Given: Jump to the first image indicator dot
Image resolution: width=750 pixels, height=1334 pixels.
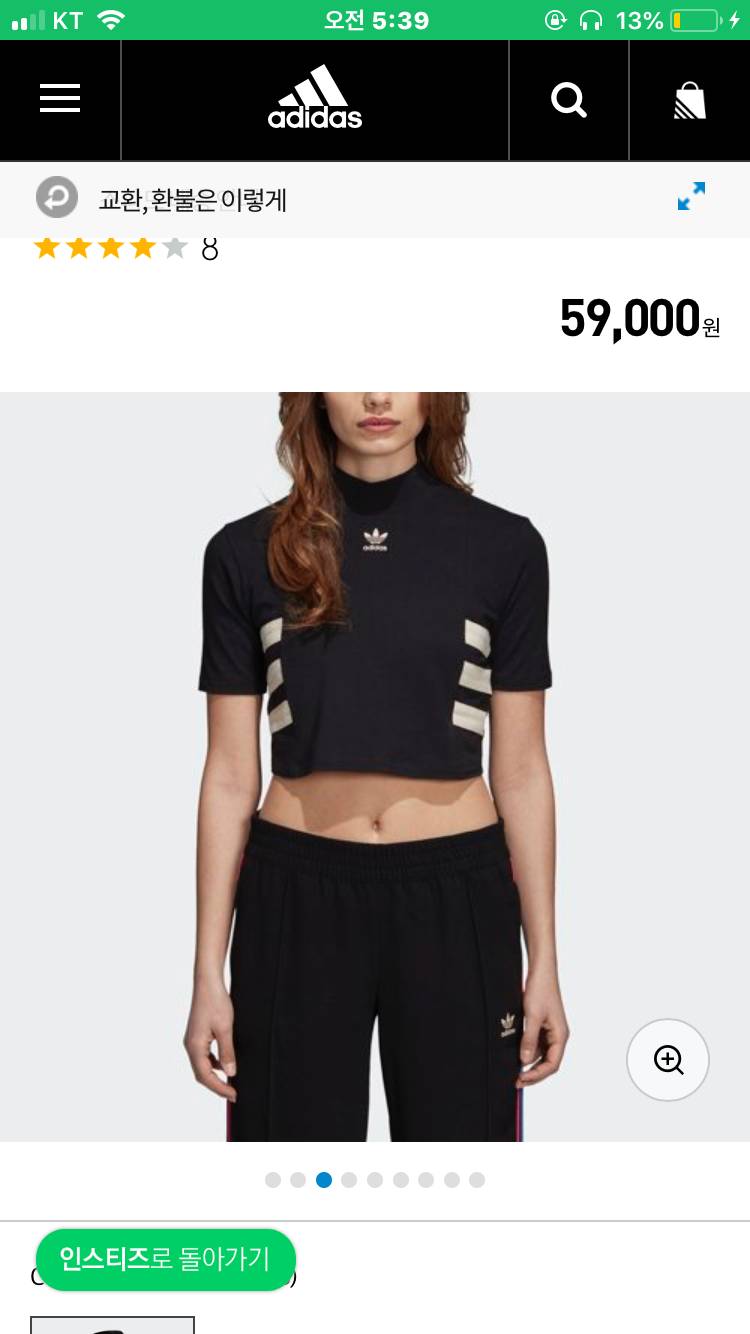Looking at the screenshot, I should pyautogui.click(x=273, y=1180).
